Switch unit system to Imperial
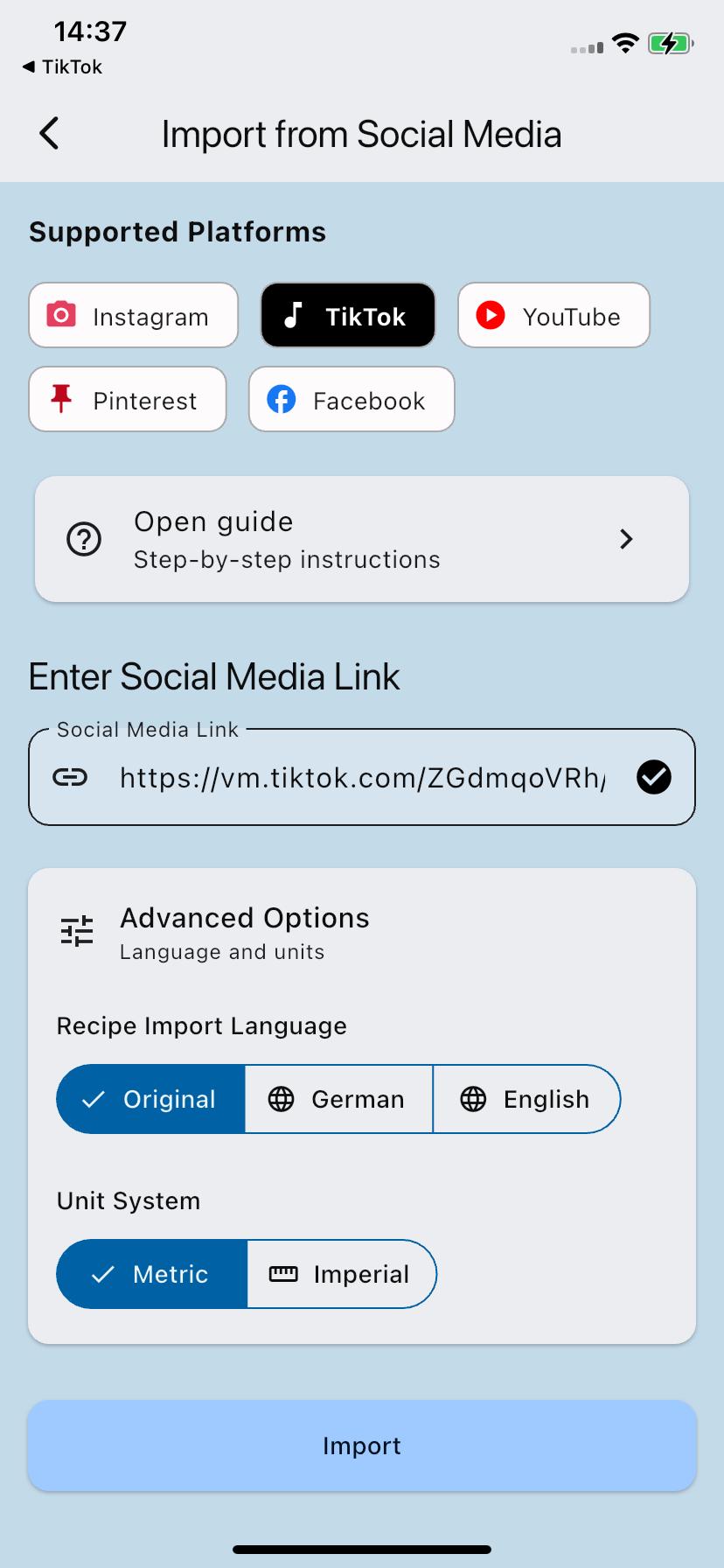Image resolution: width=724 pixels, height=1568 pixels. [342, 1274]
